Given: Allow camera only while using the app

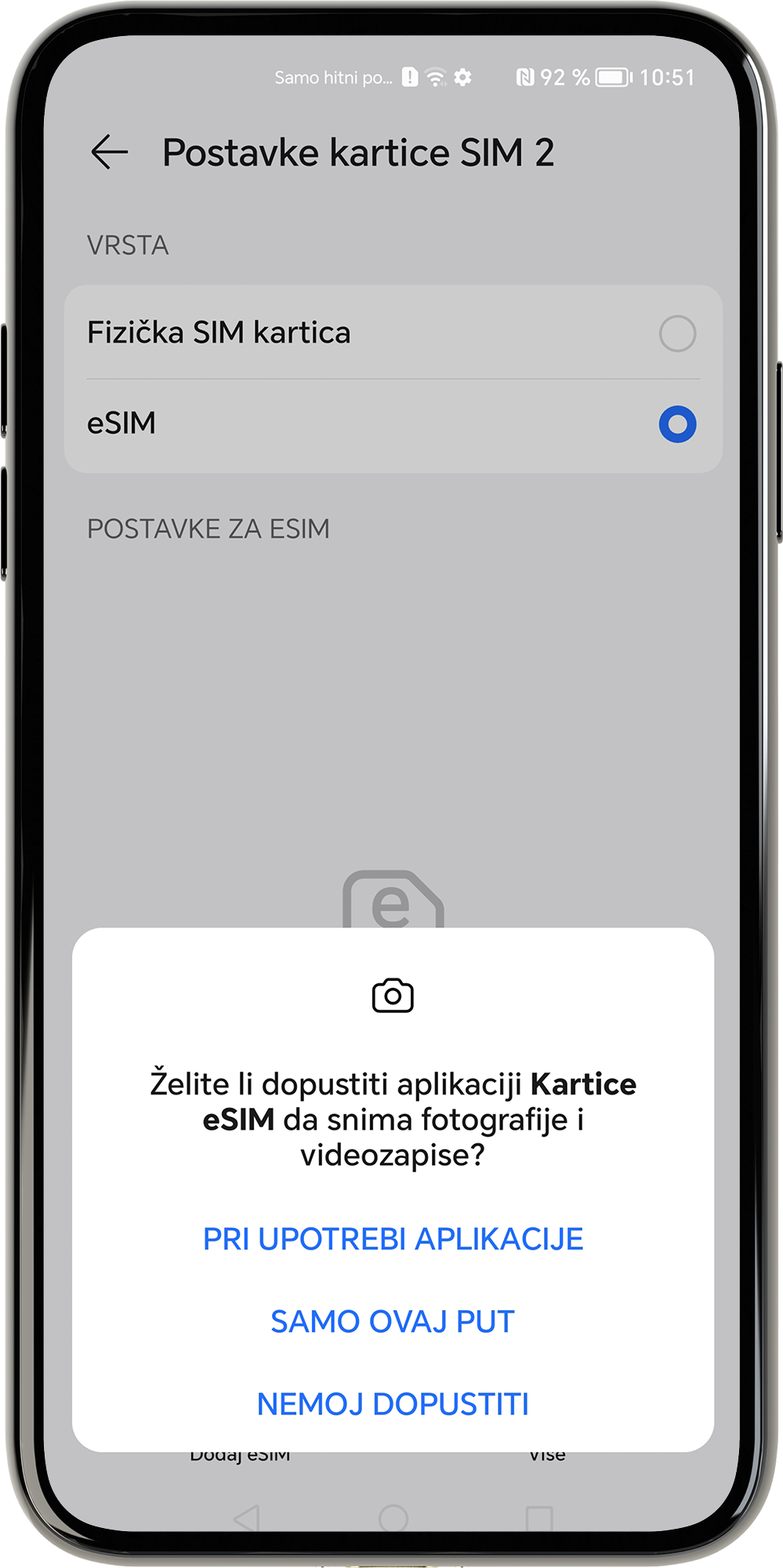Looking at the screenshot, I should (393, 1240).
